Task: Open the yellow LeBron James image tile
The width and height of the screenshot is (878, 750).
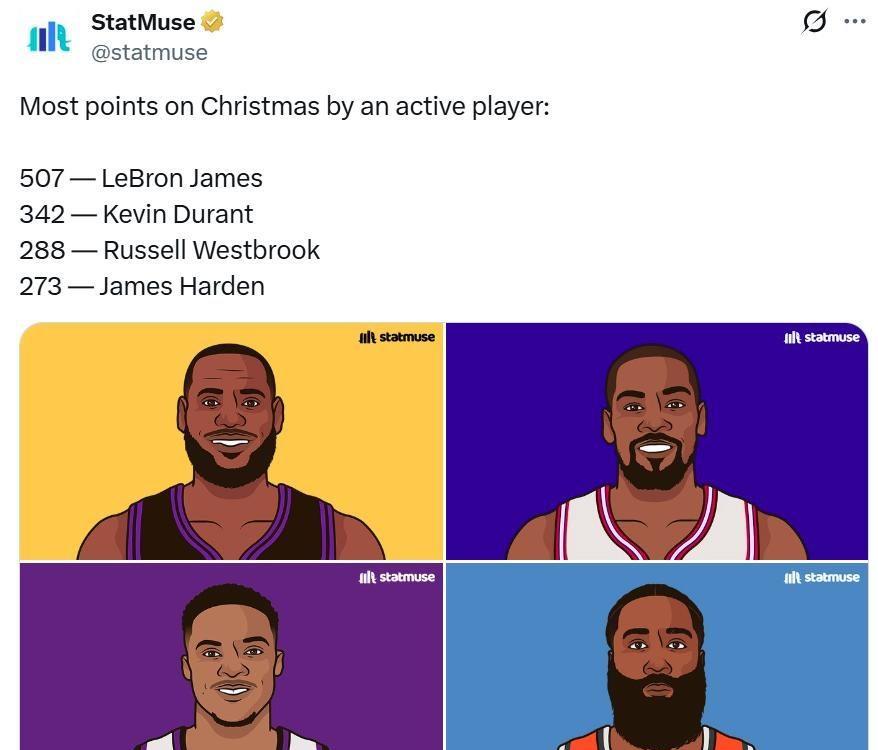Action: click(x=231, y=441)
